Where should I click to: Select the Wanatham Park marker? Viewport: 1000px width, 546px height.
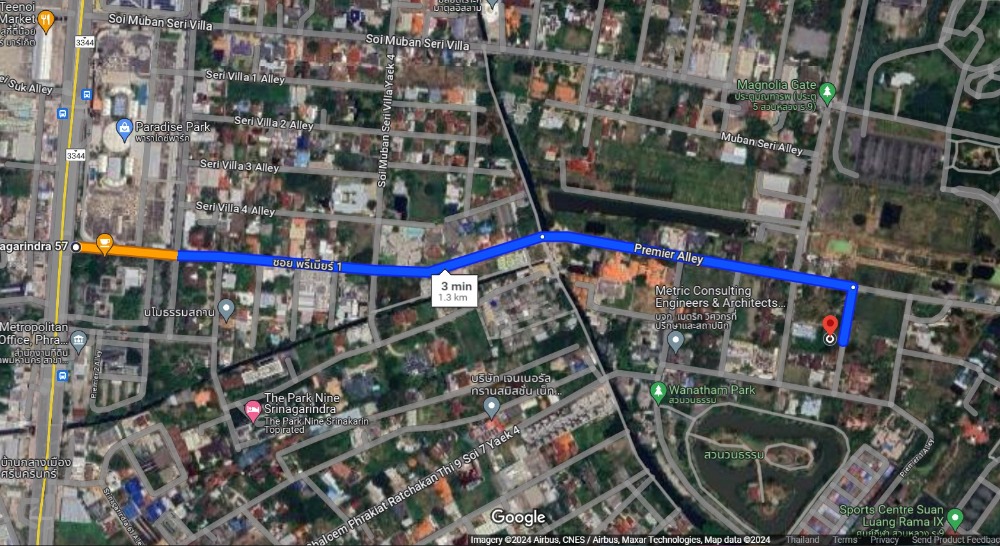point(658,390)
